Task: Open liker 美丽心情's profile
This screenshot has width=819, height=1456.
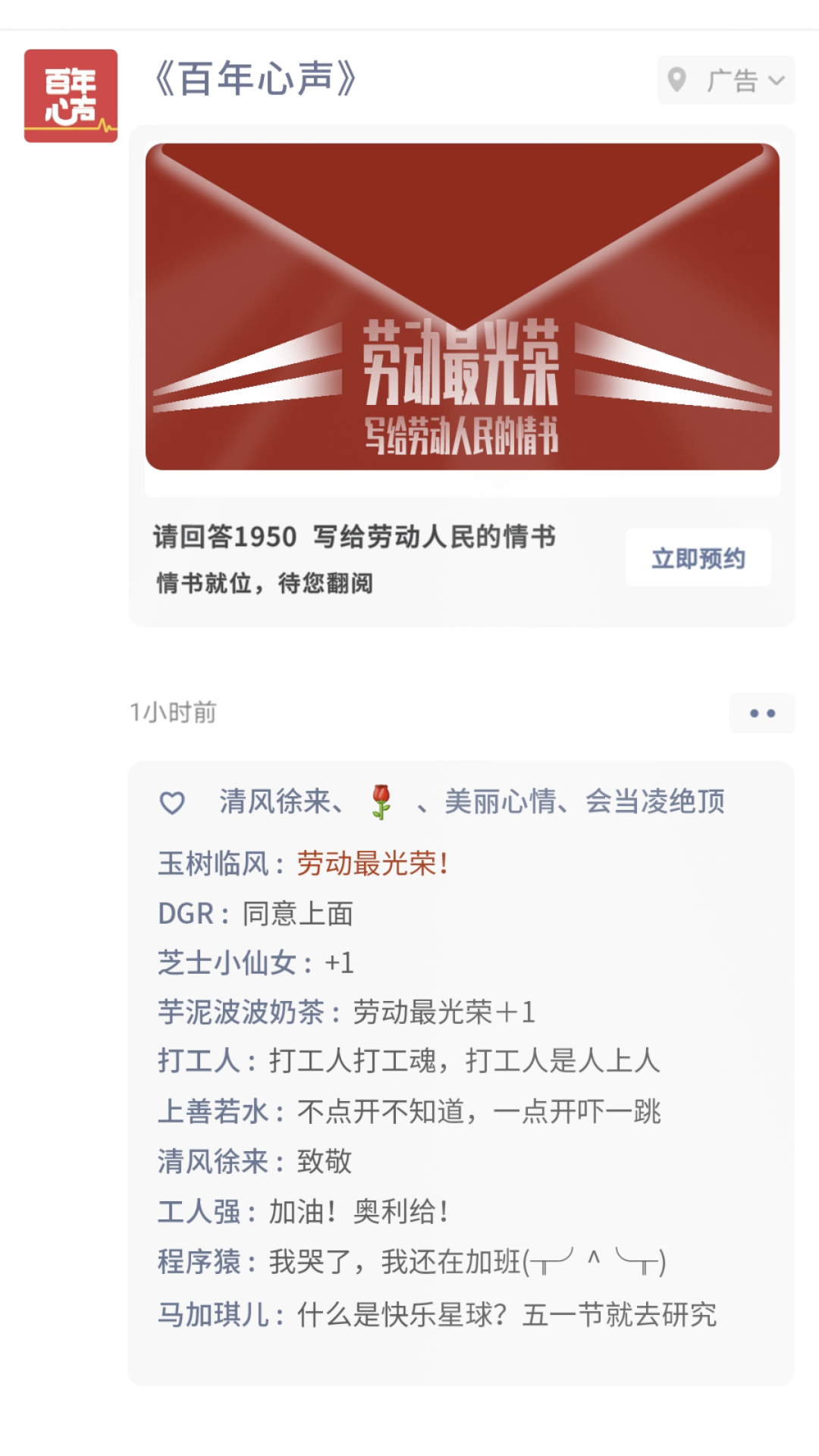Action: (500, 802)
